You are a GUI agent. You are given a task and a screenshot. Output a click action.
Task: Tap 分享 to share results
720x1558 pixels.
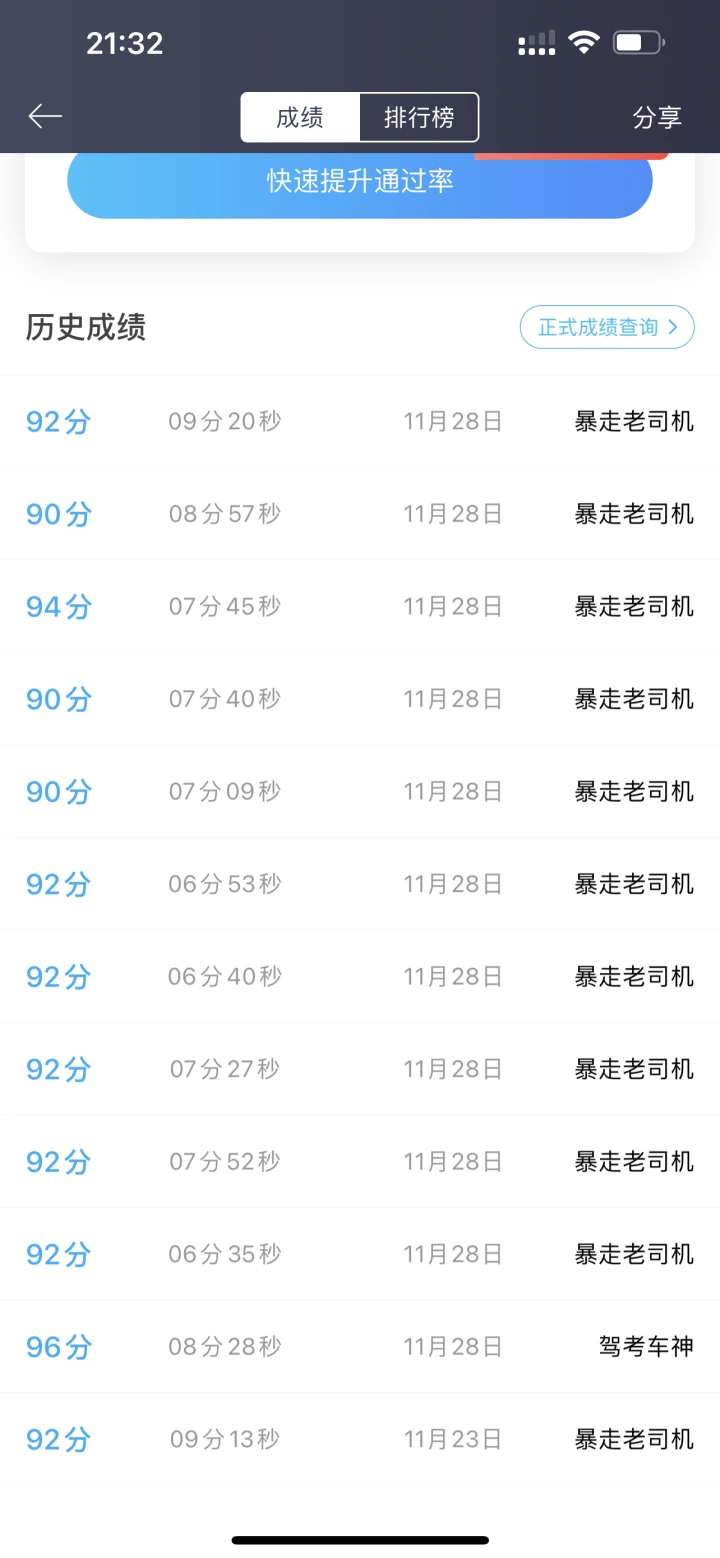(x=657, y=117)
